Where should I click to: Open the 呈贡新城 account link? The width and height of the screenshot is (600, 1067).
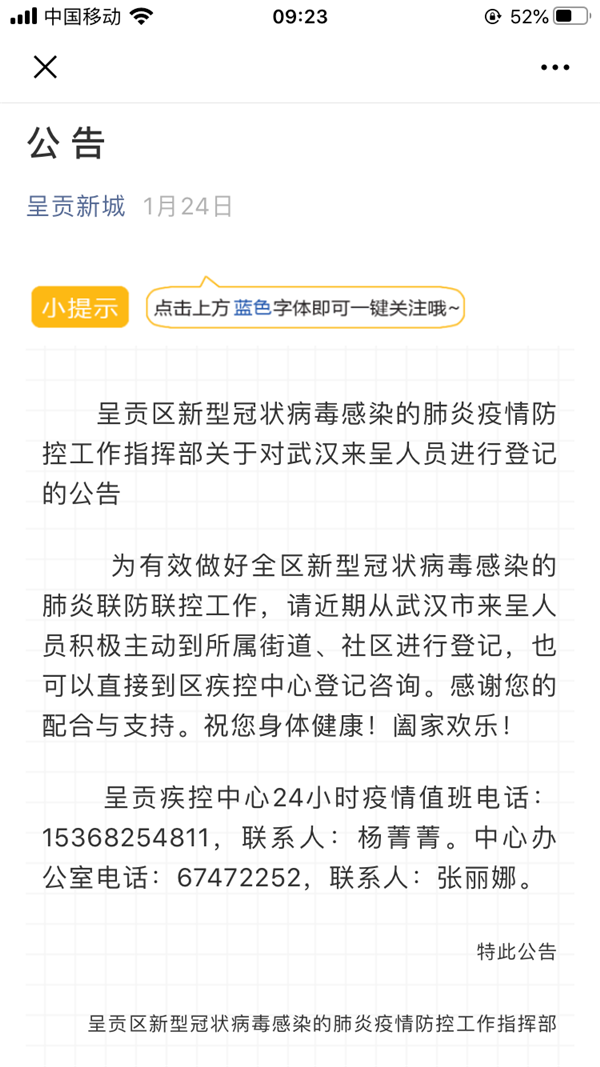coord(76,206)
